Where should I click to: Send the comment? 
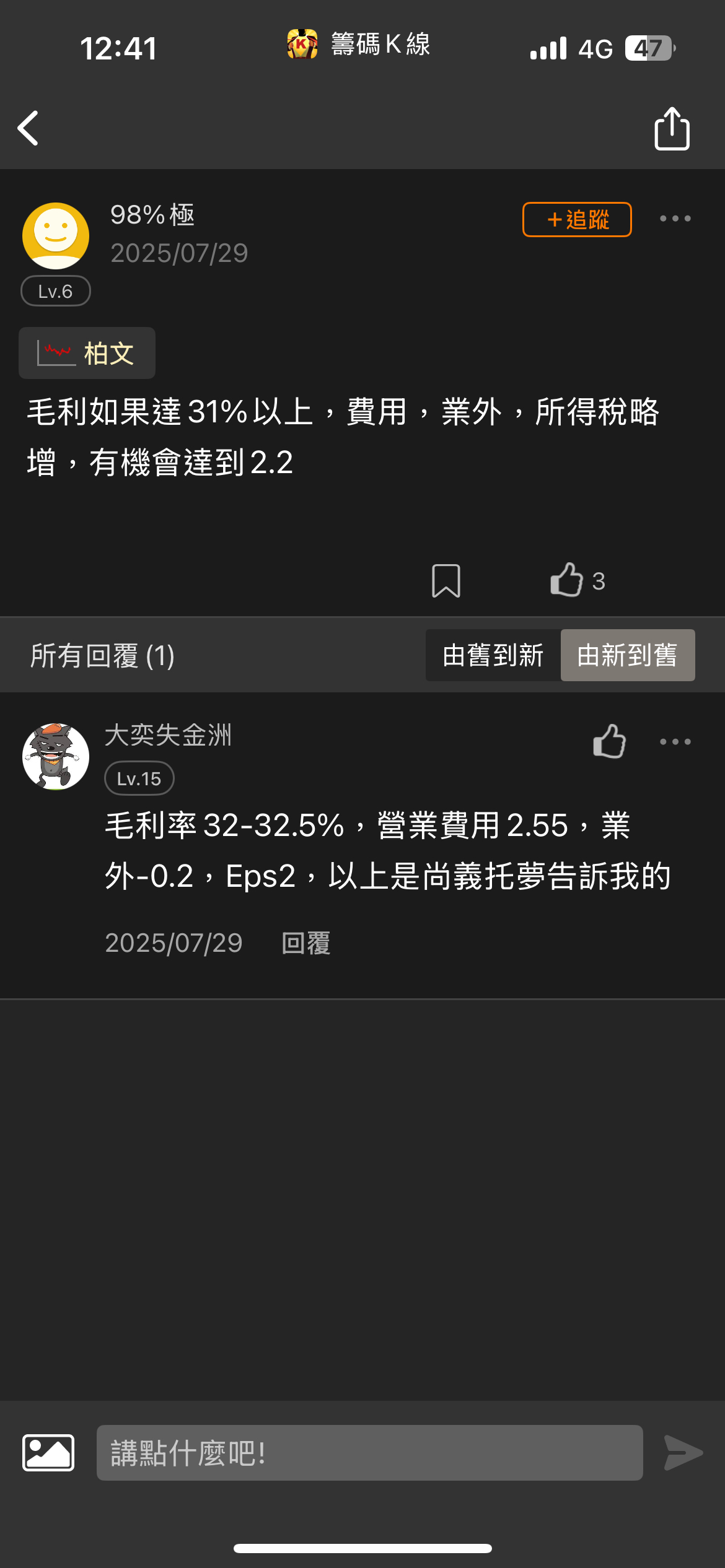click(x=682, y=1452)
